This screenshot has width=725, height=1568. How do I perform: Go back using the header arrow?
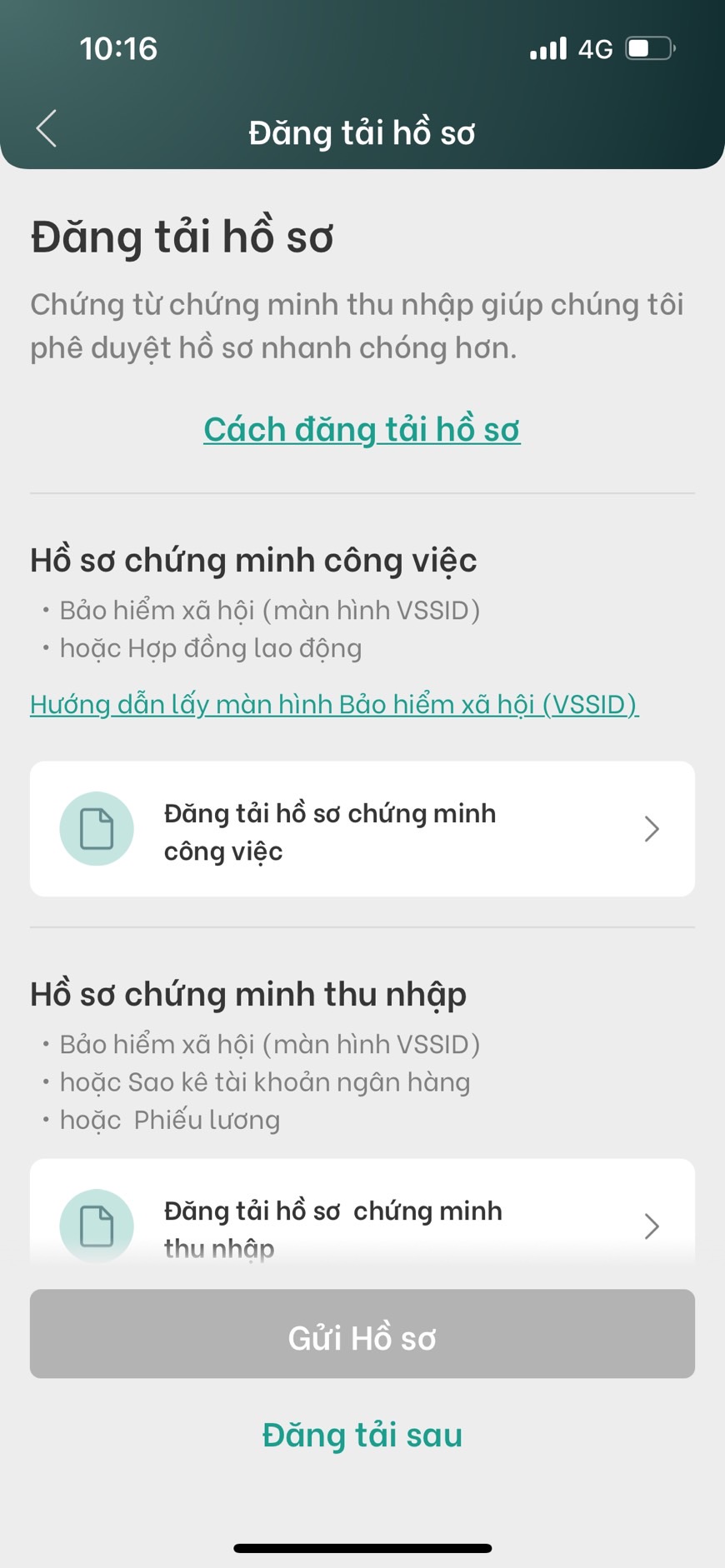(x=47, y=129)
